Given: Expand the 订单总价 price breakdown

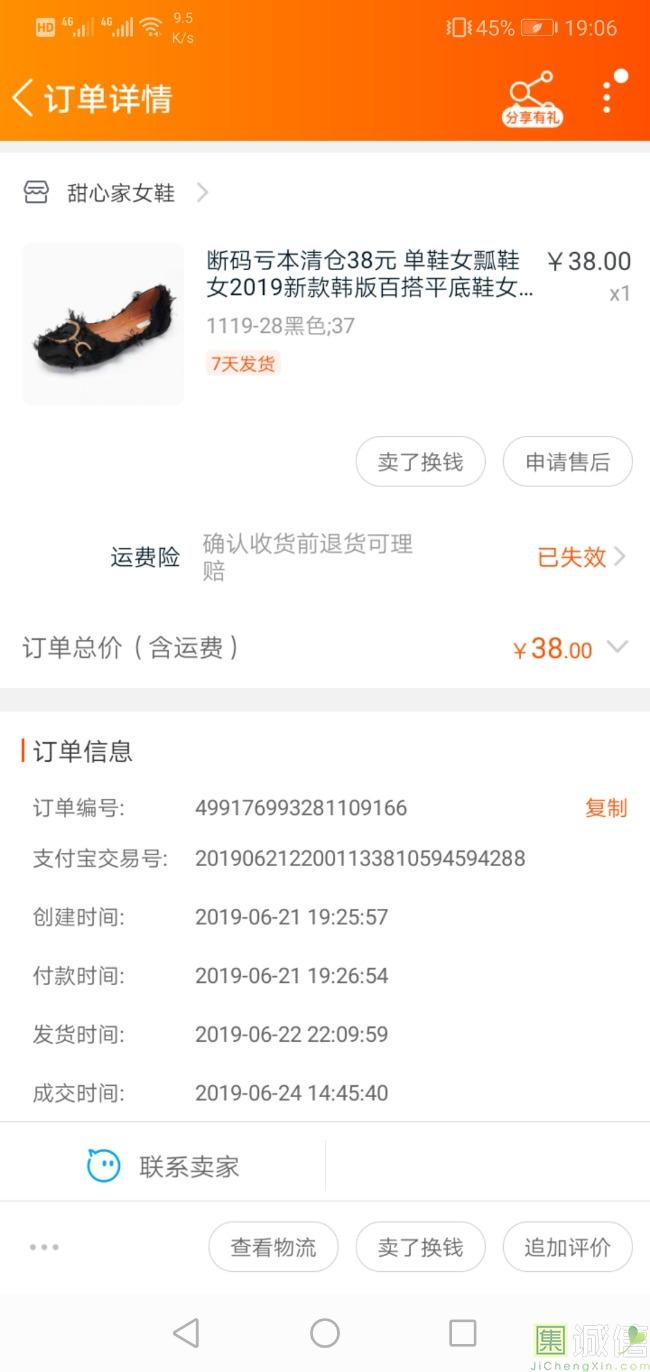Looking at the screenshot, I should [x=618, y=647].
